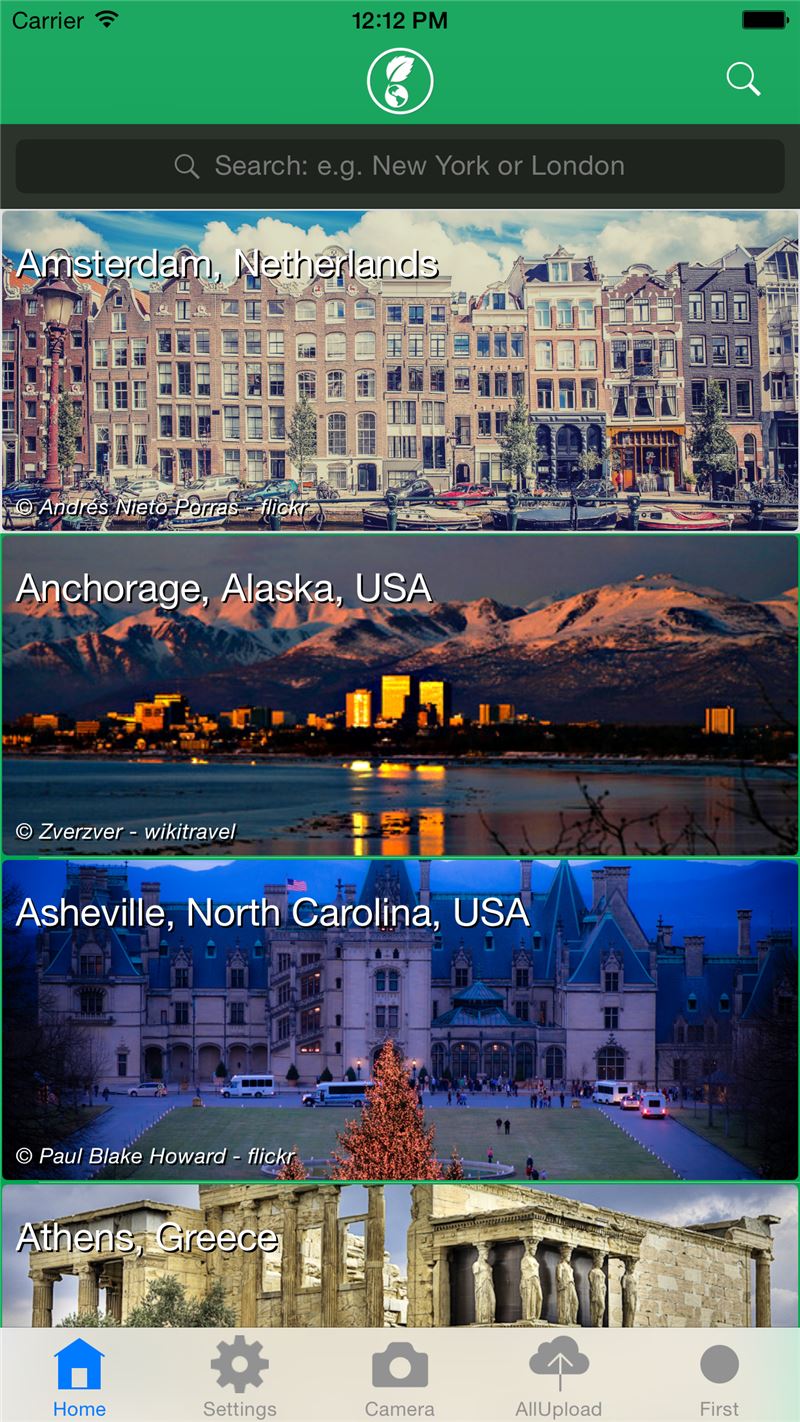Open the Athens, Greece card
This screenshot has height=1422, width=800.
tap(400, 1256)
